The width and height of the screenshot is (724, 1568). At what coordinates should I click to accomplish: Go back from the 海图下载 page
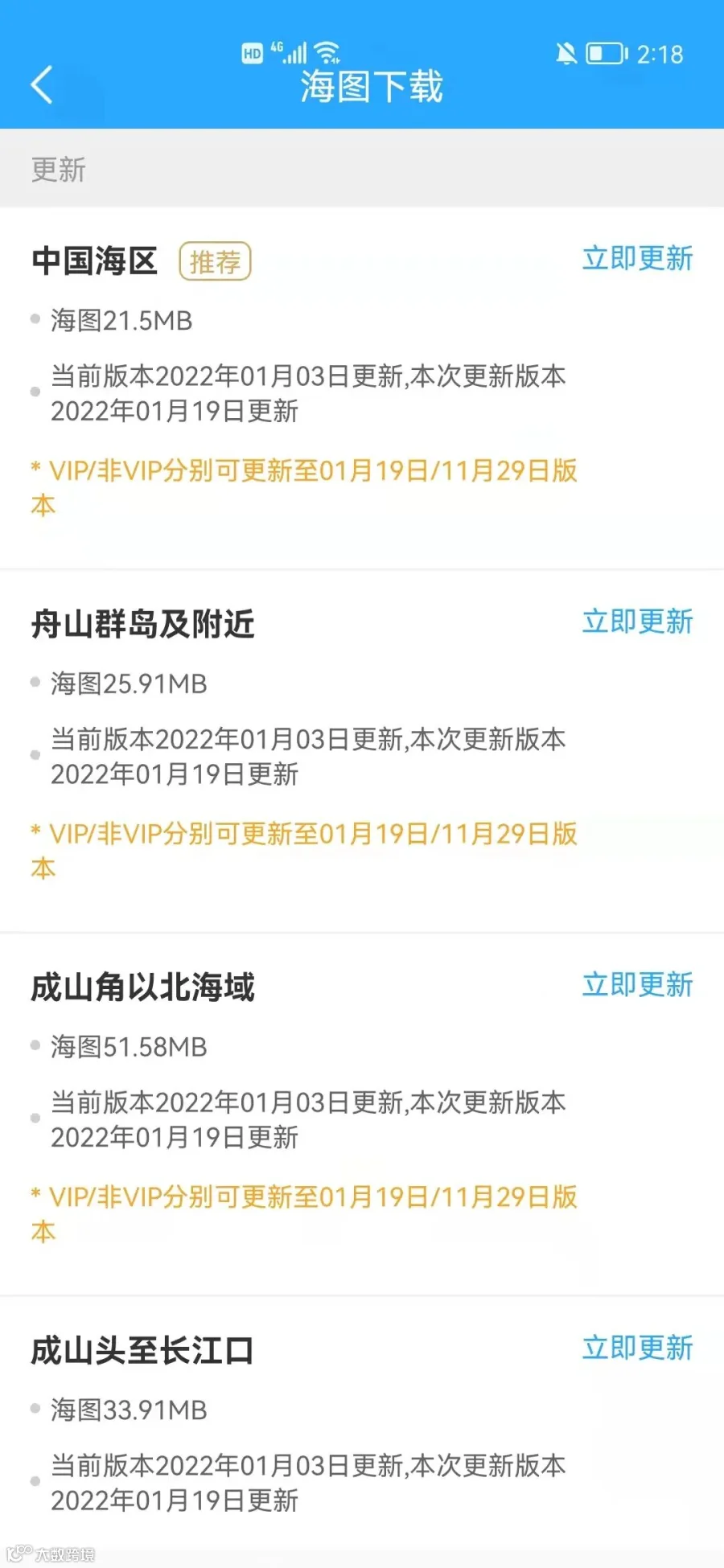coord(42,84)
